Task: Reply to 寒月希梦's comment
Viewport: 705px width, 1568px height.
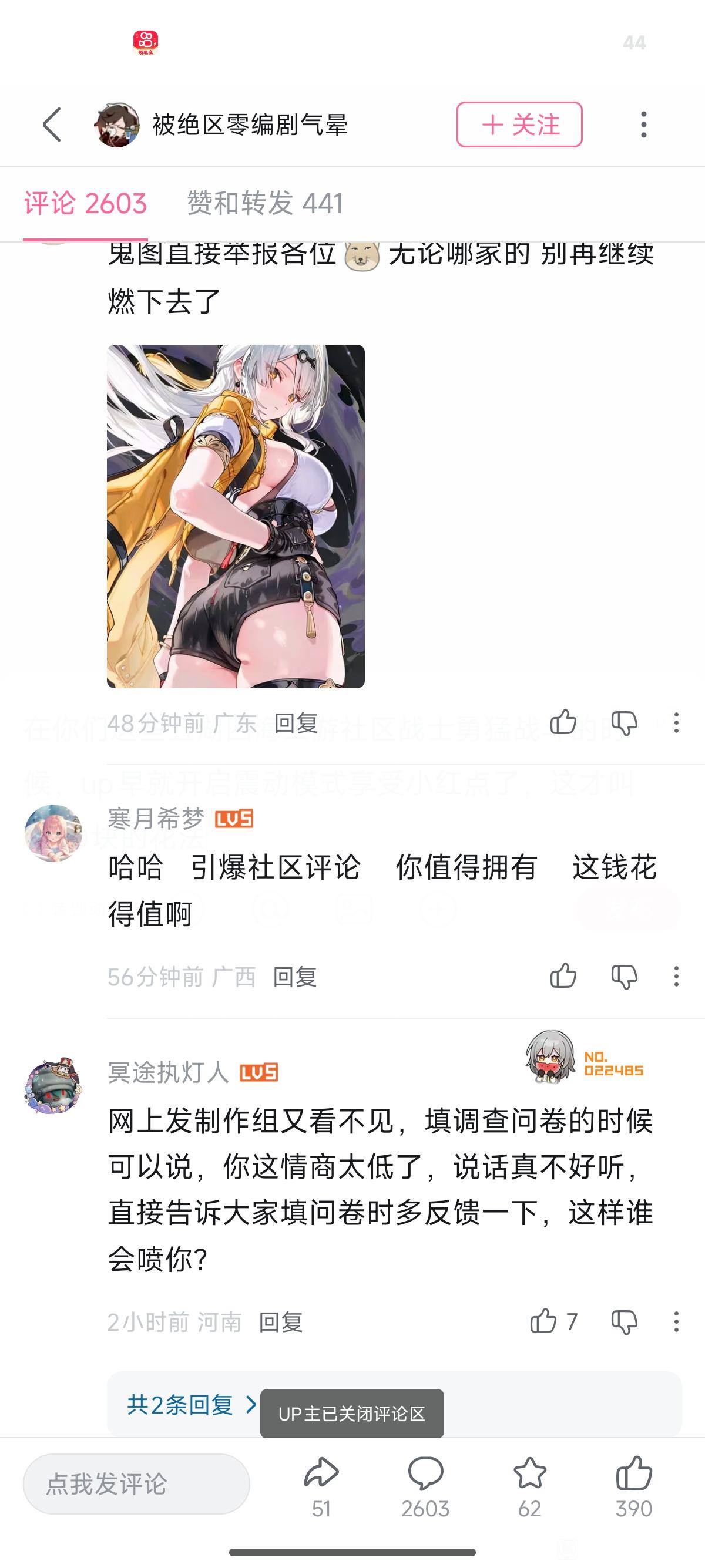Action: (x=295, y=977)
